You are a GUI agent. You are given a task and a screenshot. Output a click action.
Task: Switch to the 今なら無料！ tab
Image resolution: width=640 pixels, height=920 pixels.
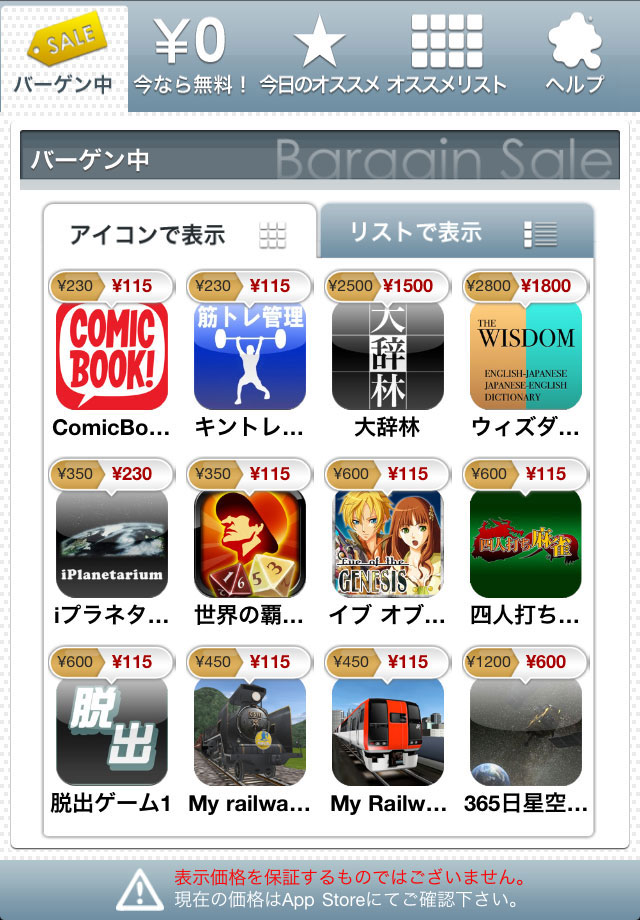191,55
